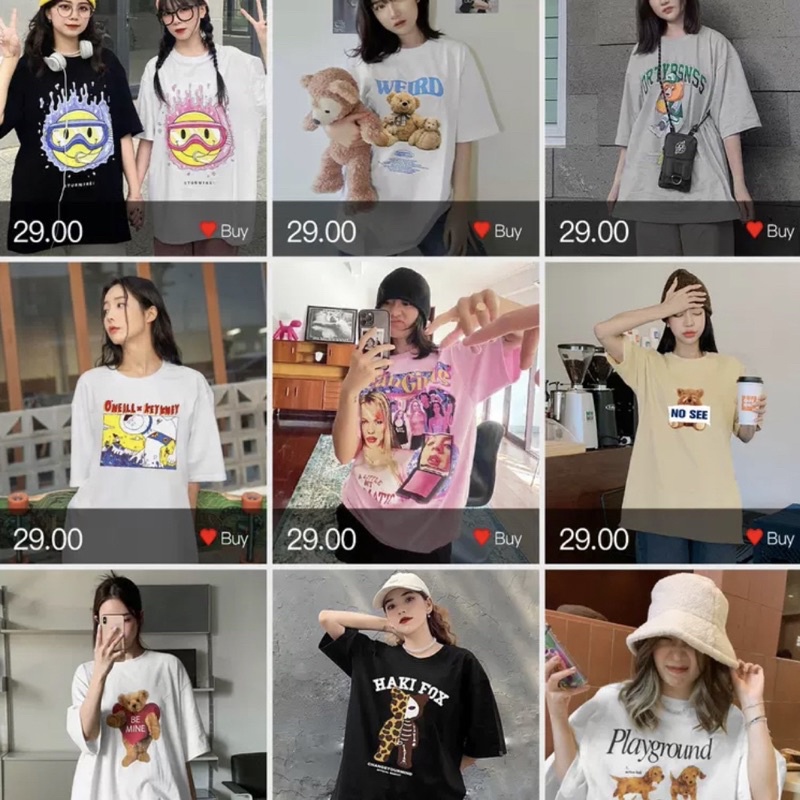The image size is (800, 800).
Task: Open the BE MINE bear t-shirt product
Action: [x=133, y=690]
